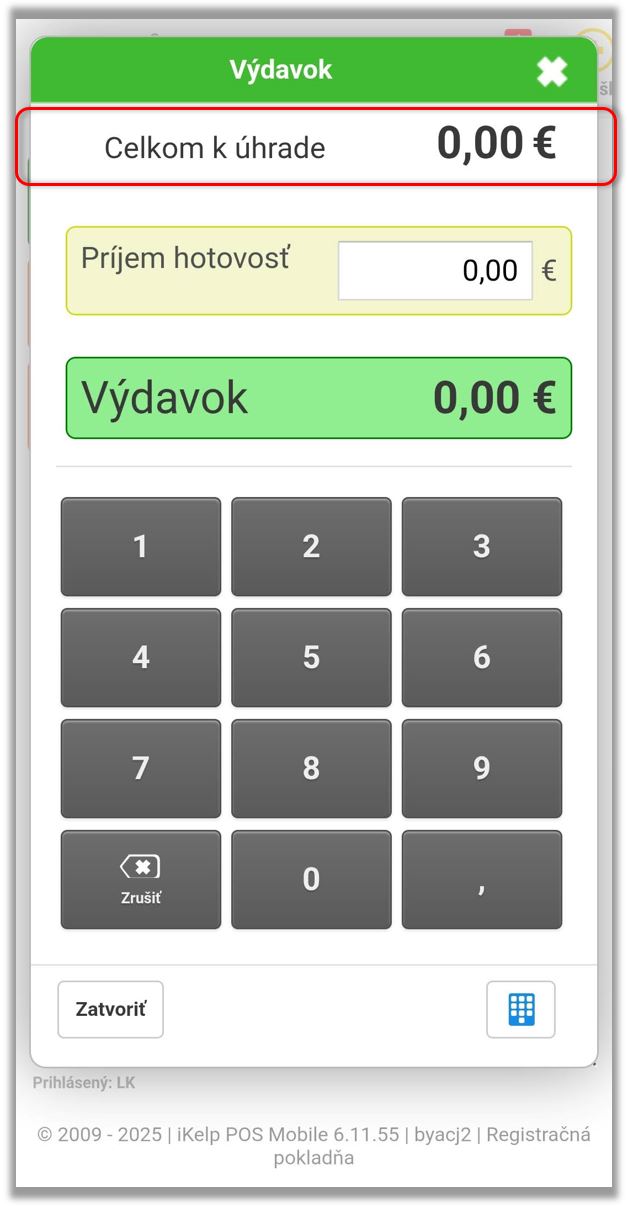
Task: Close the Výdavok dialog with the X
Action: coord(551,71)
